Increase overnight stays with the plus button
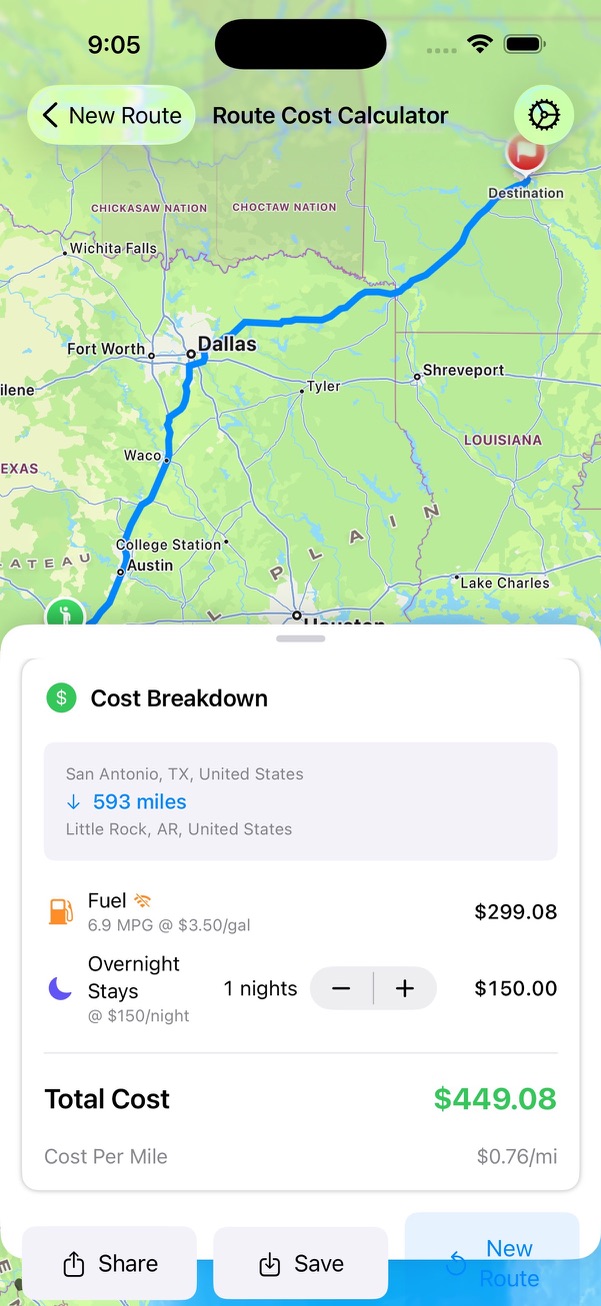Screen dimensions: 601x1306 (405, 988)
